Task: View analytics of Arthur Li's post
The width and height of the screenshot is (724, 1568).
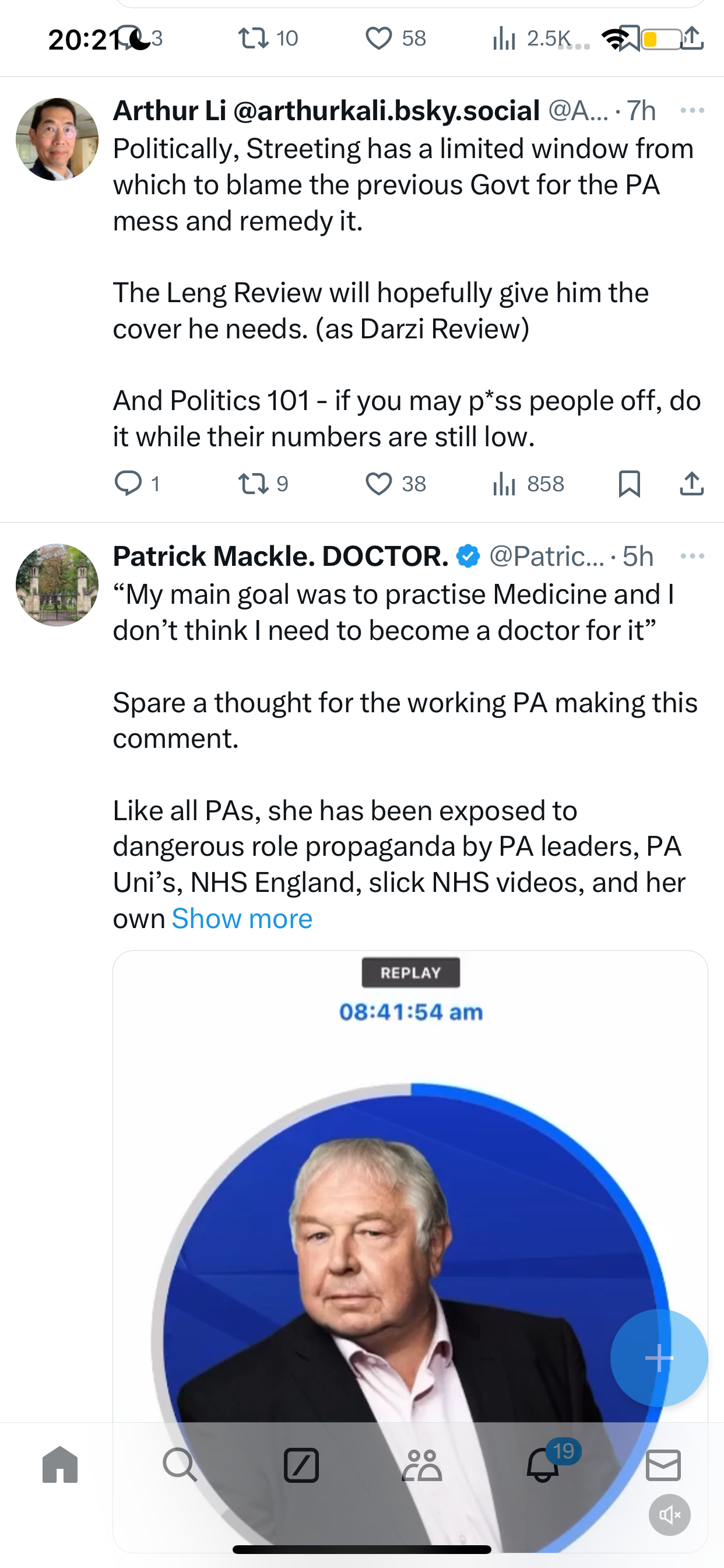Action: (528, 484)
